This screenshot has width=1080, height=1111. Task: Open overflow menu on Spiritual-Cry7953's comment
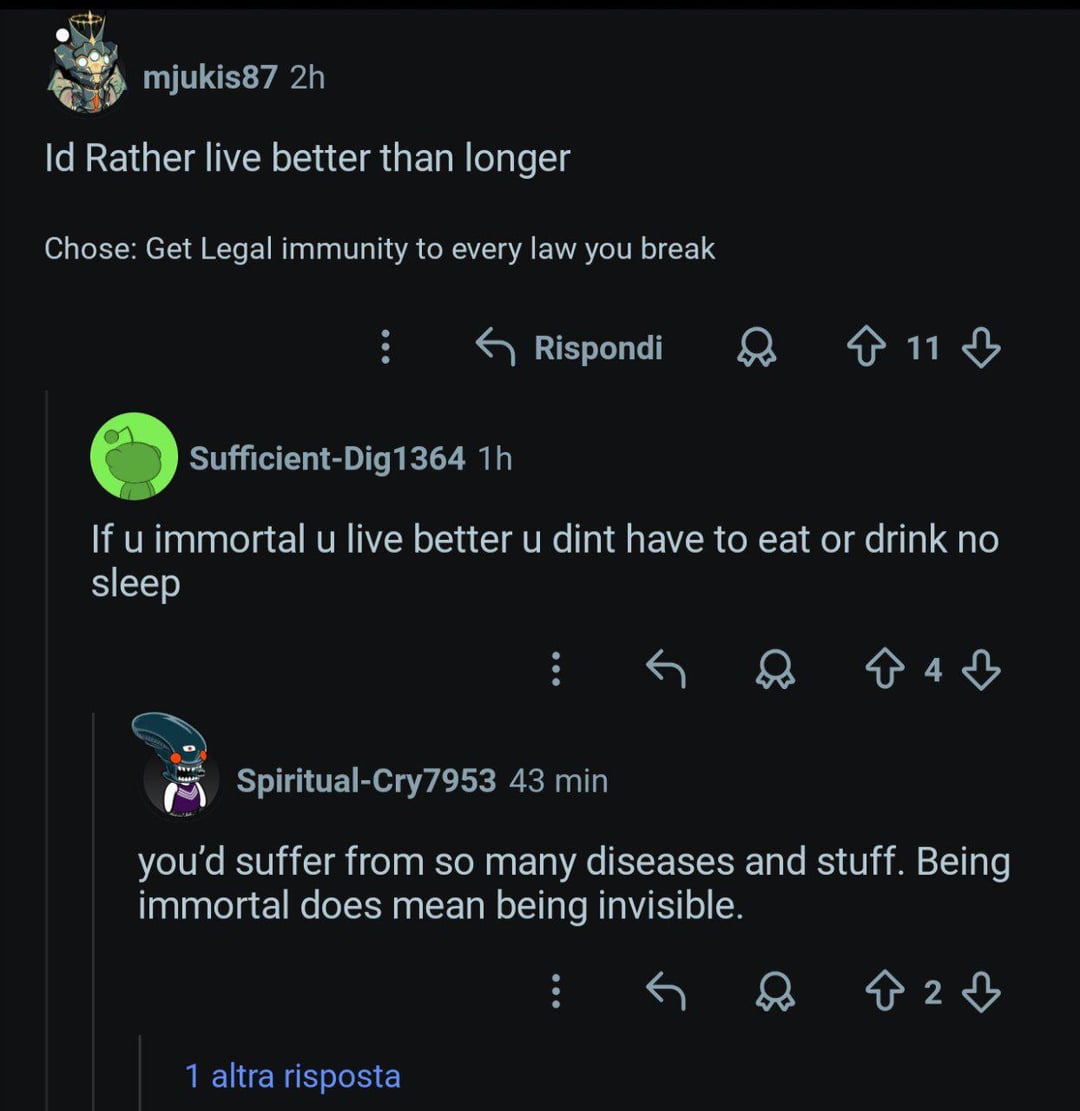(556, 991)
